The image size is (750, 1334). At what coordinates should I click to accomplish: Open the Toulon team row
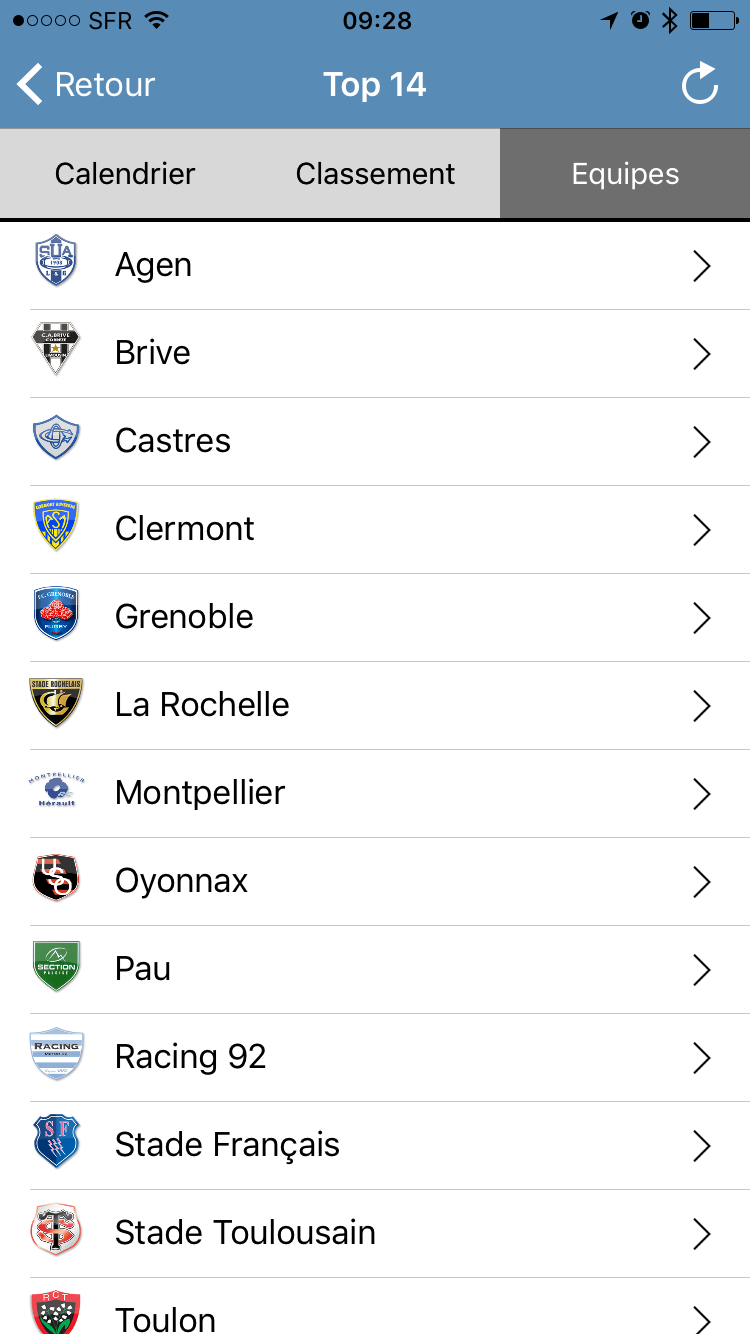tap(375, 1307)
